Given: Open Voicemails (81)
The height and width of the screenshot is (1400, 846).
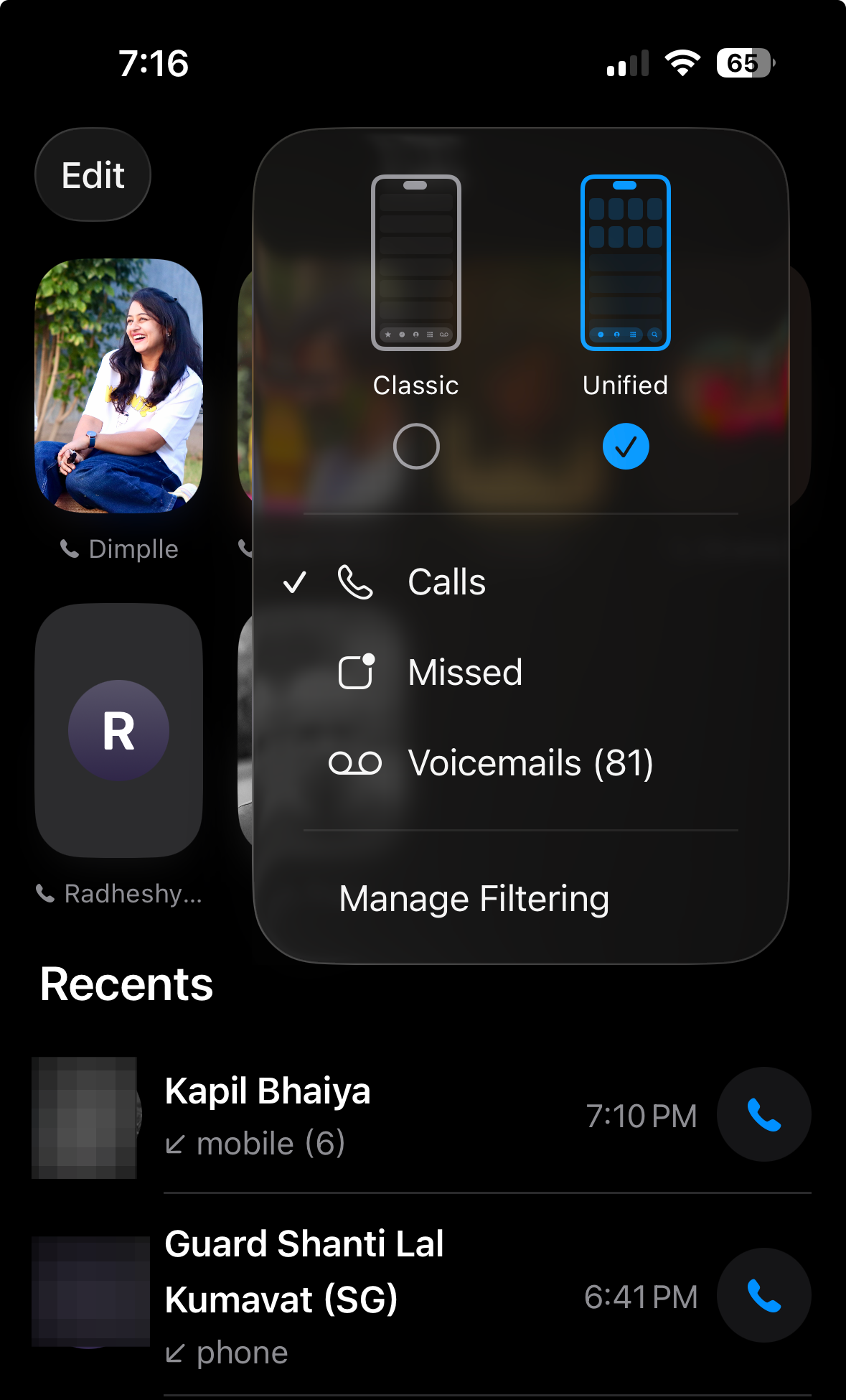Looking at the screenshot, I should (x=530, y=763).
